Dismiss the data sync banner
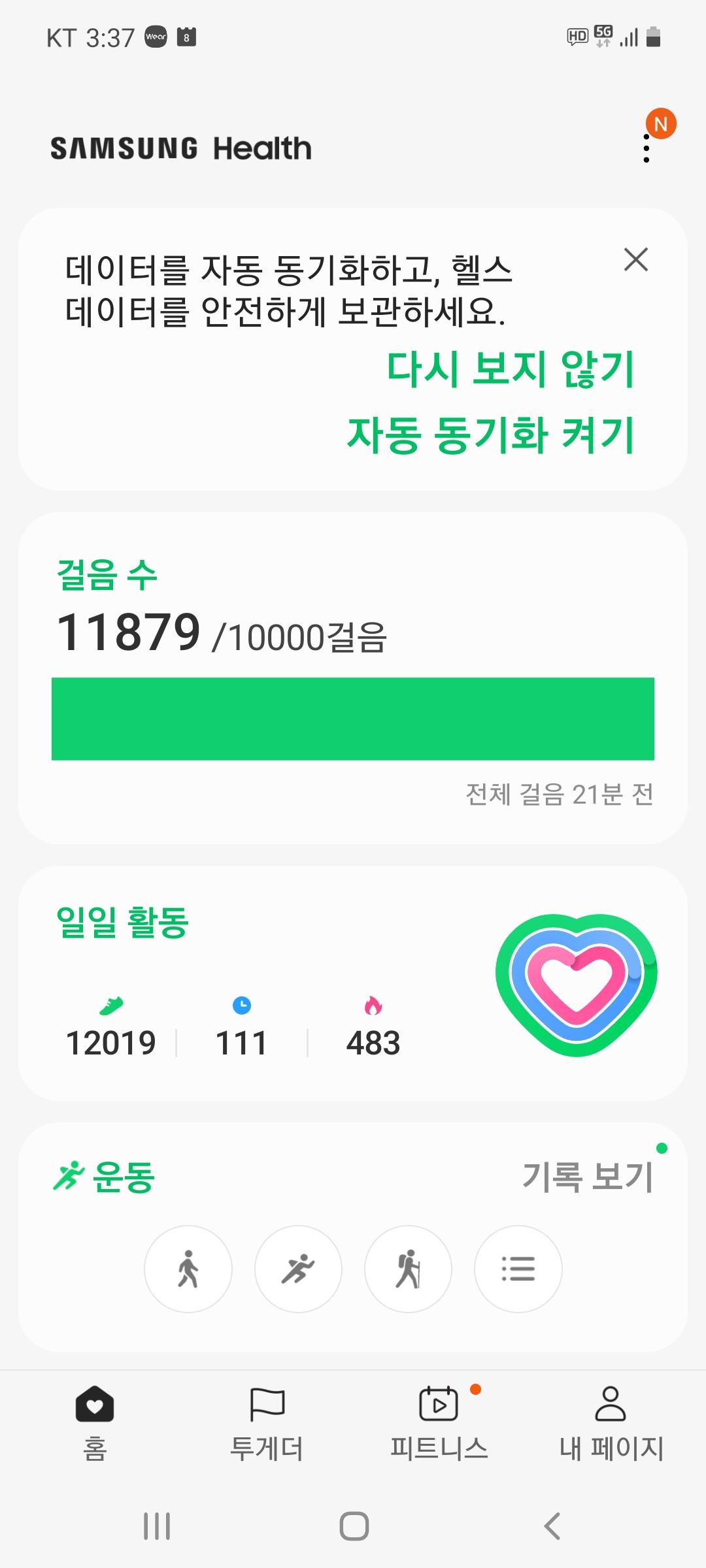706x1568 pixels. [635, 259]
